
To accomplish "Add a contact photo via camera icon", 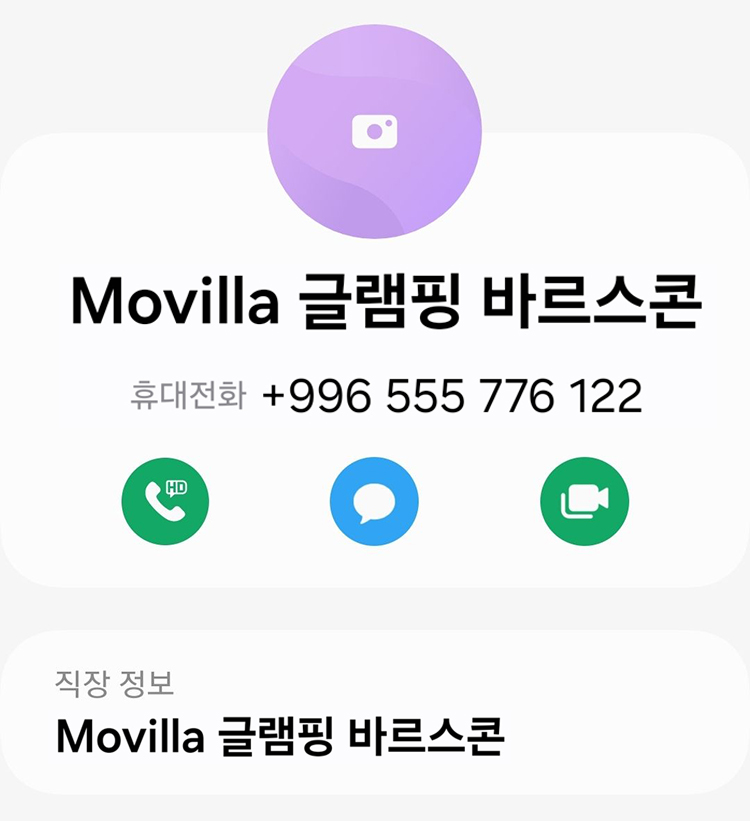I will point(375,131).
